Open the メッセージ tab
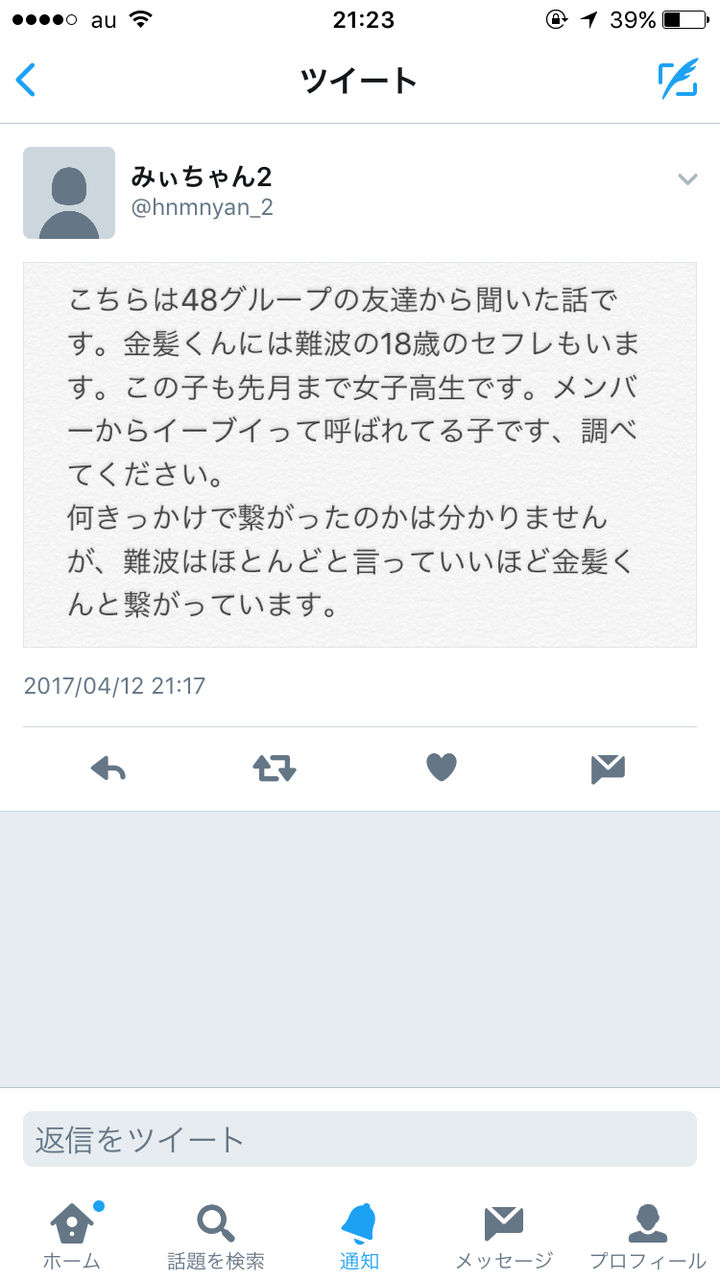 [x=504, y=1236]
